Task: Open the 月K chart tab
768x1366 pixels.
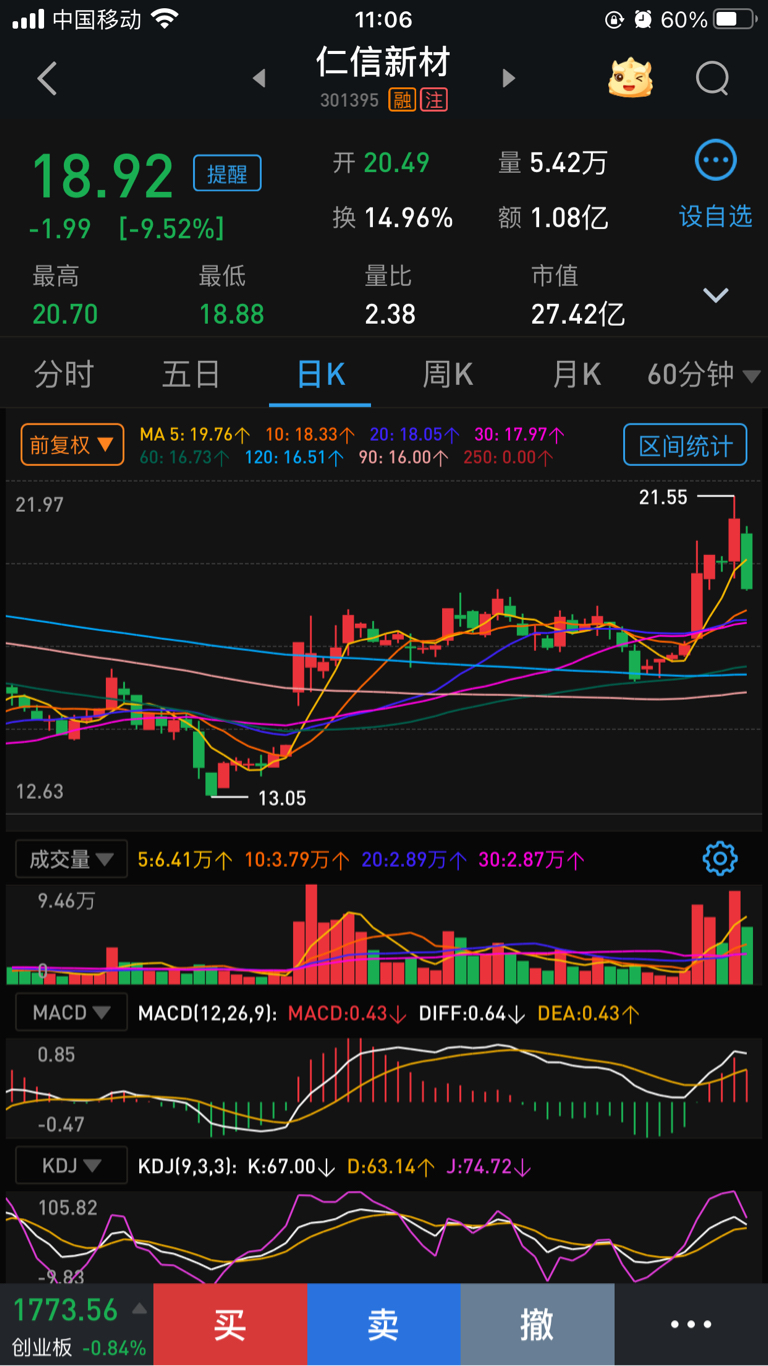Action: click(x=577, y=374)
